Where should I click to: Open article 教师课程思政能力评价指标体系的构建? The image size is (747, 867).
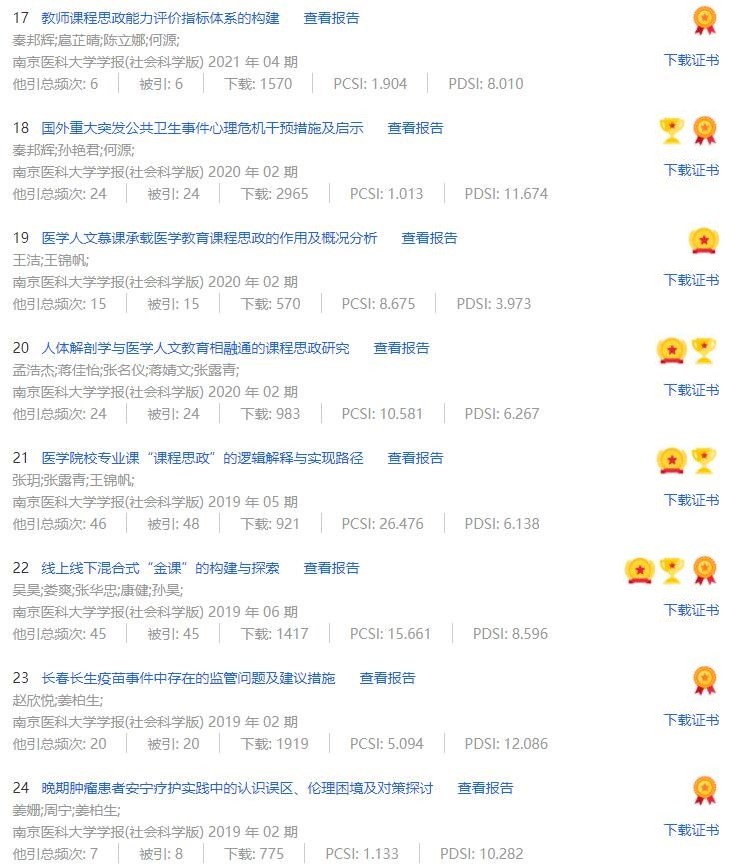tap(160, 18)
